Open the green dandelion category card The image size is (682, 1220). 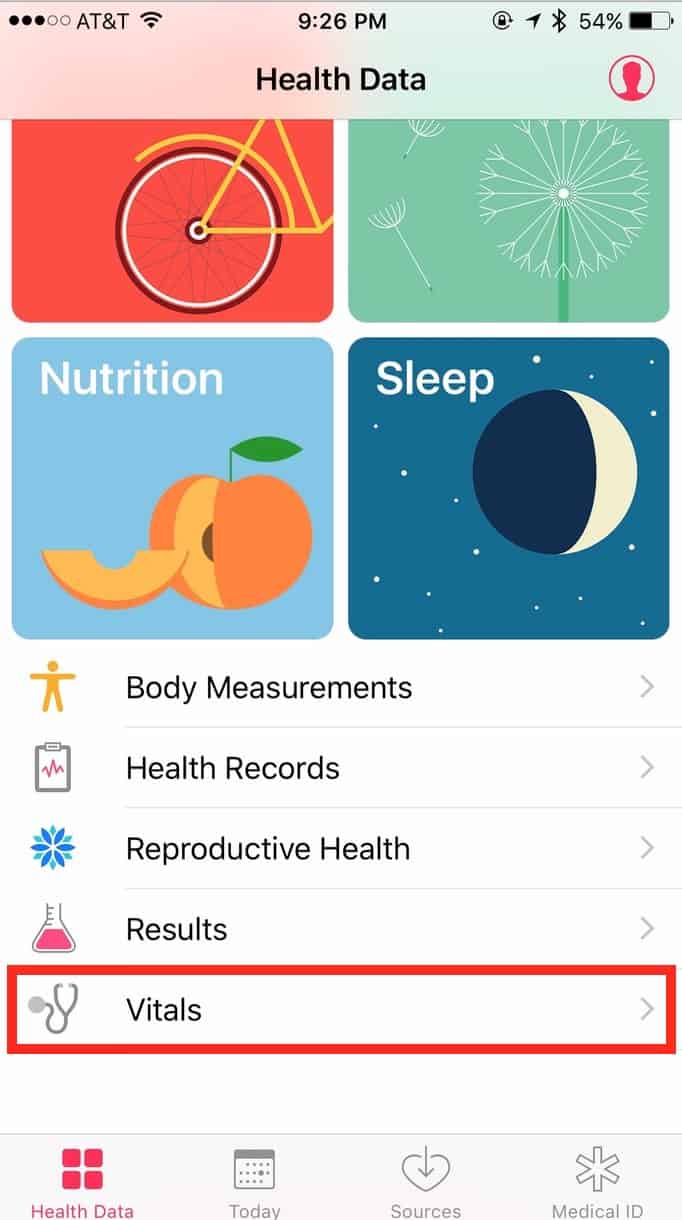(x=508, y=220)
